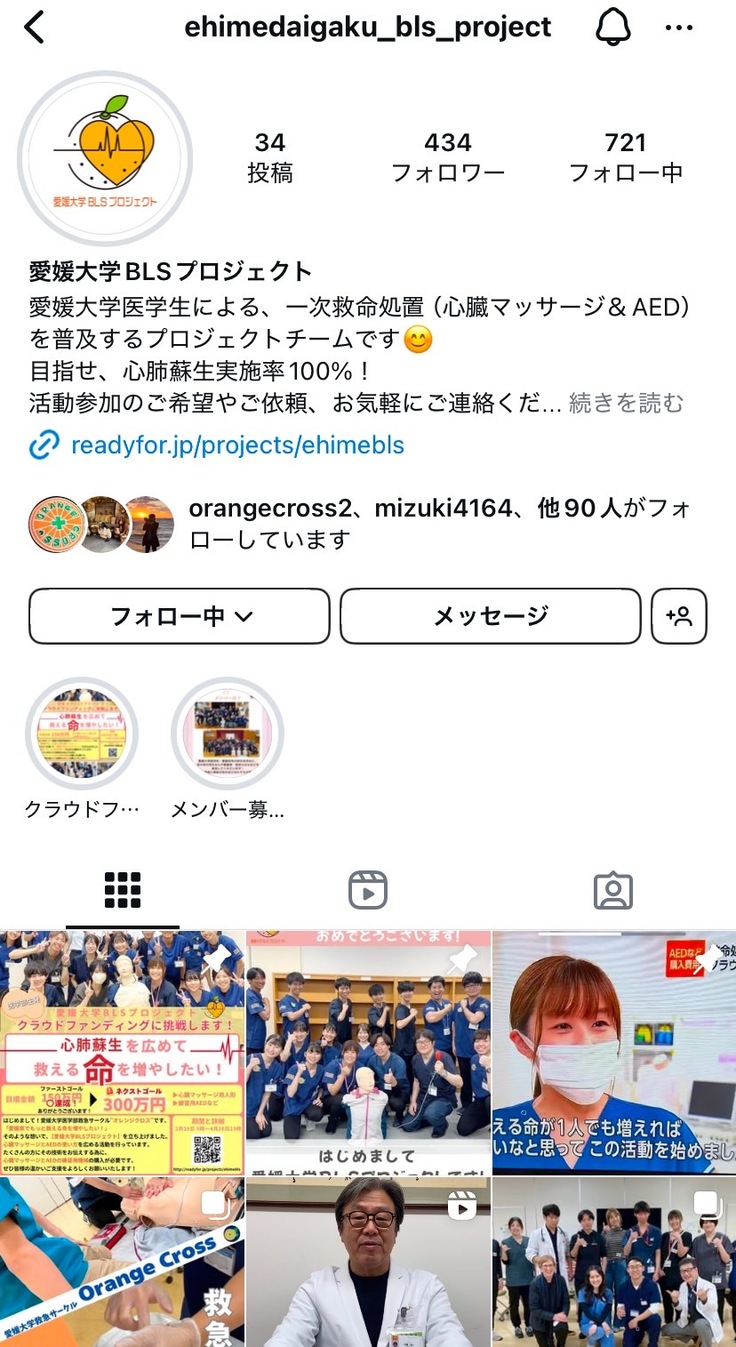Open the 721 フォロー中 list
The image size is (736, 1347).
(x=625, y=157)
